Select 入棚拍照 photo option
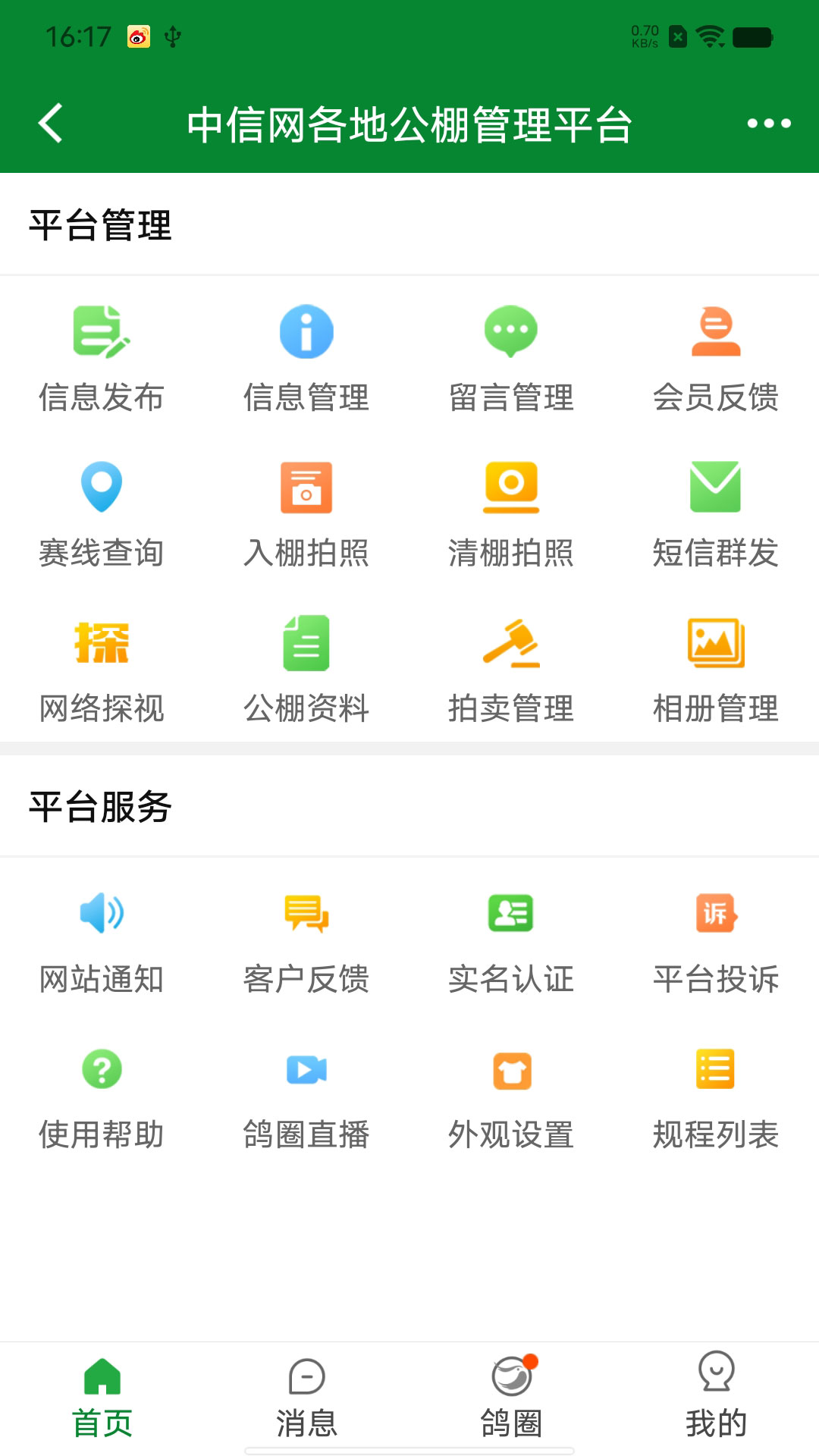This screenshot has width=819, height=1456. coord(306,513)
